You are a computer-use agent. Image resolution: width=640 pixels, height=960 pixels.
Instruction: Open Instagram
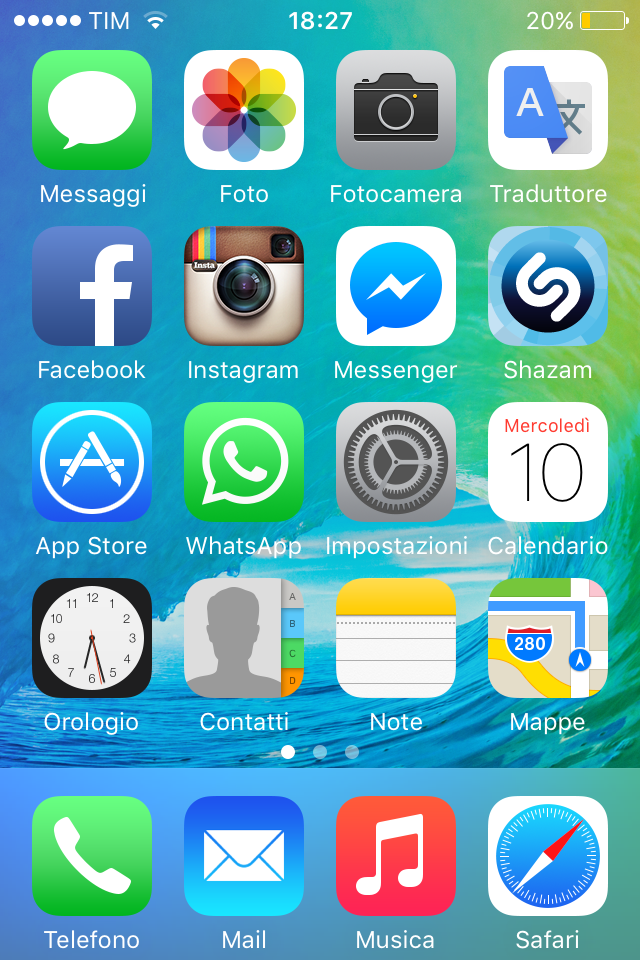pyautogui.click(x=244, y=286)
